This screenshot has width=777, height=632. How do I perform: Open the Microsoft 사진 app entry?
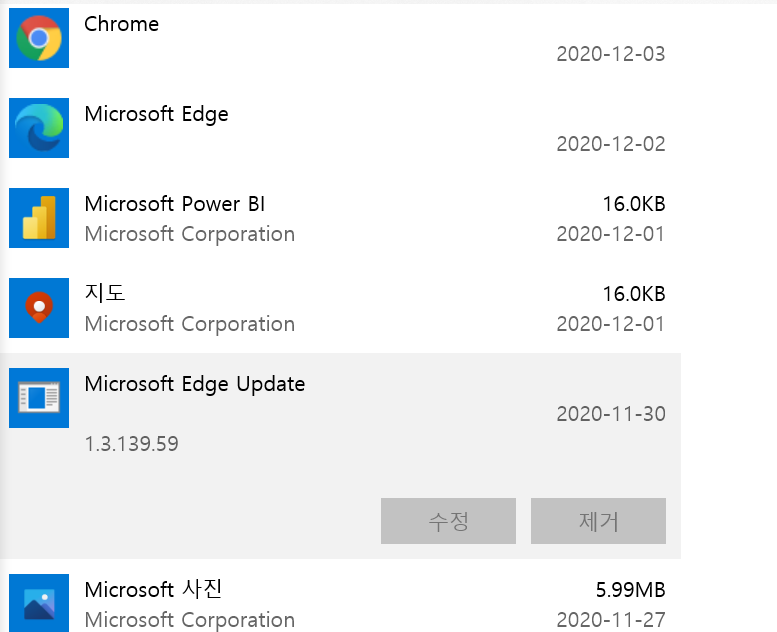(x=340, y=604)
